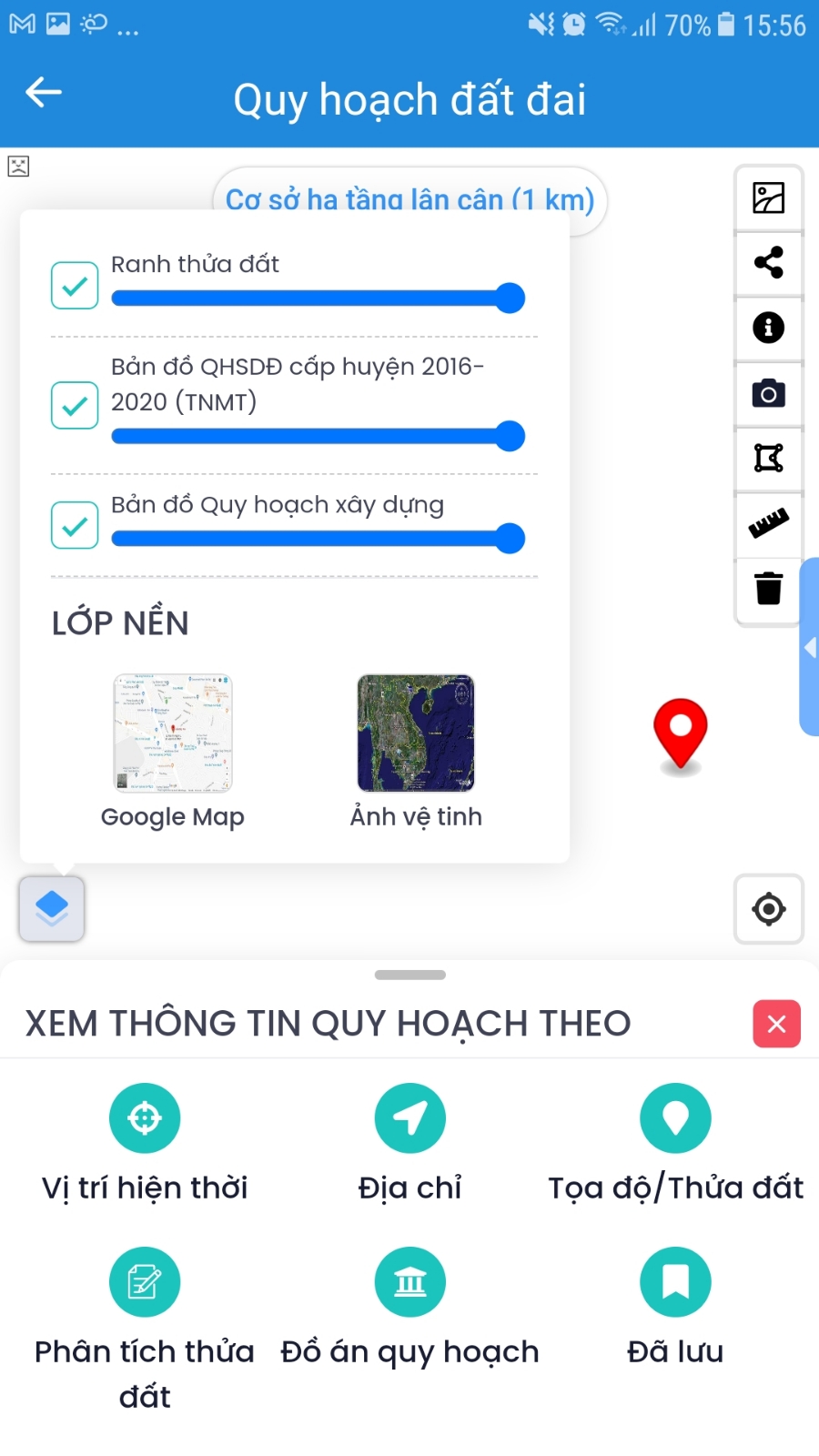Image resolution: width=819 pixels, height=1456 pixels.
Task: View Đã lưu saved items
Action: [x=675, y=1282]
